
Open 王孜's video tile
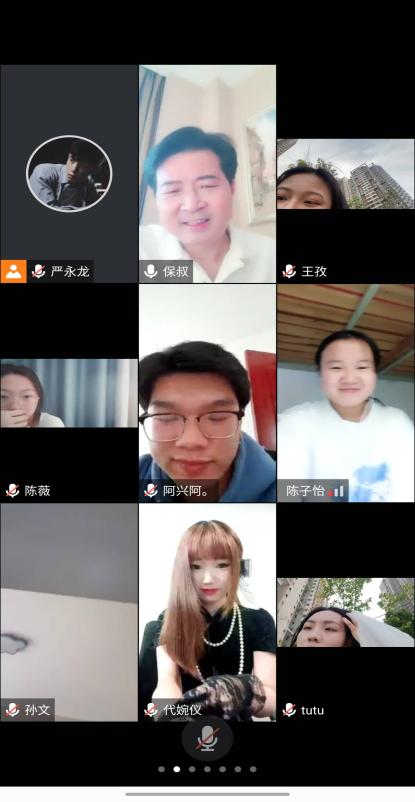pos(346,173)
